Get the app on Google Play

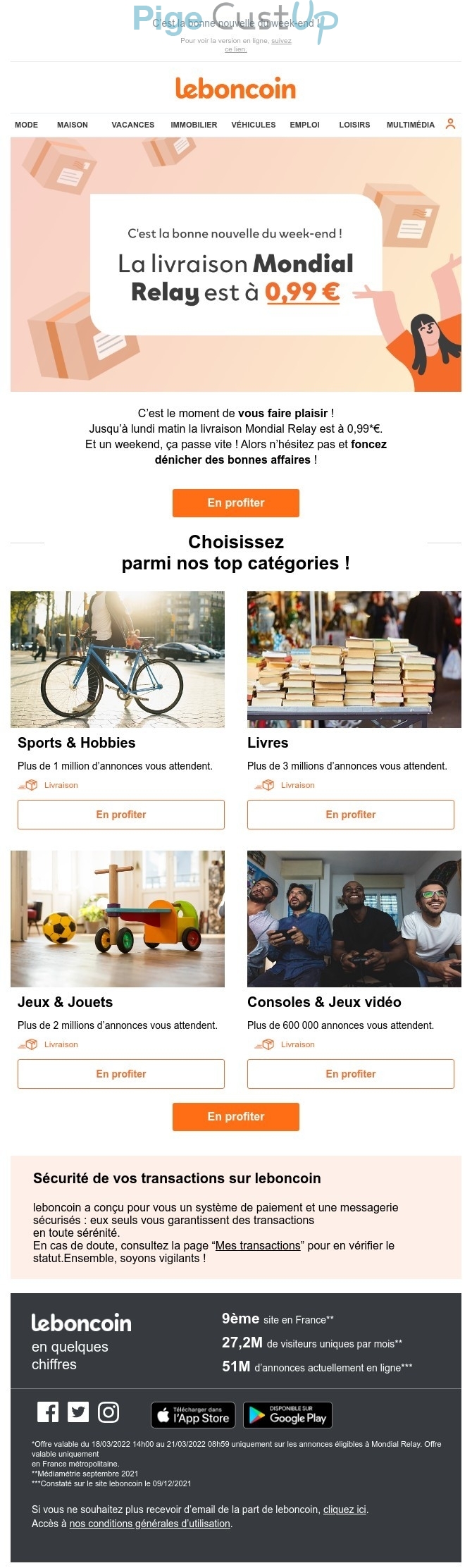(x=287, y=1414)
